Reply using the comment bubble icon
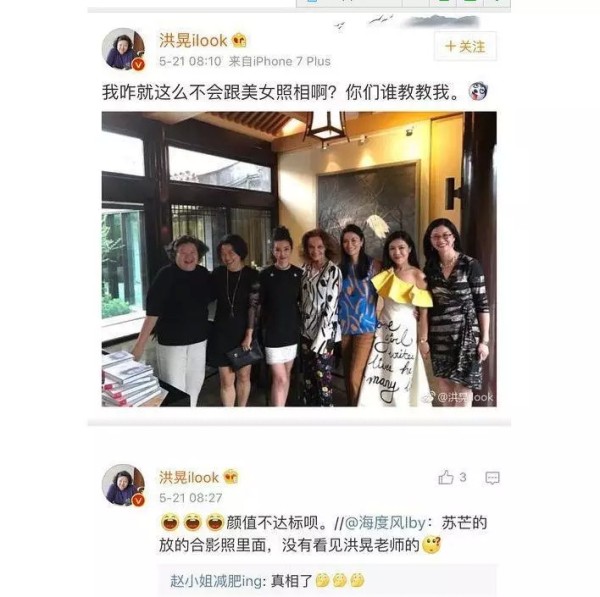600x597 pixels. pos(492,478)
